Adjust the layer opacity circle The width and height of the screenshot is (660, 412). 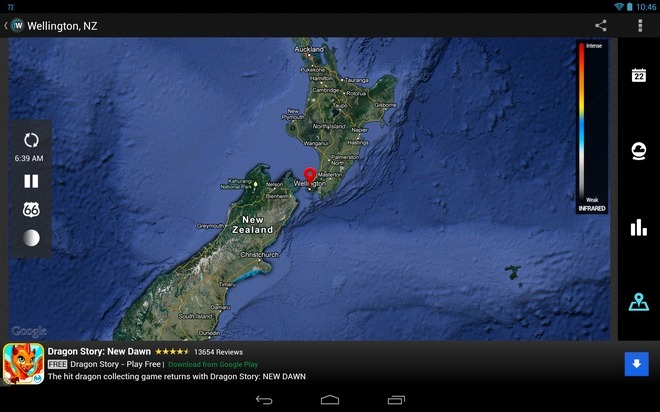click(x=31, y=238)
